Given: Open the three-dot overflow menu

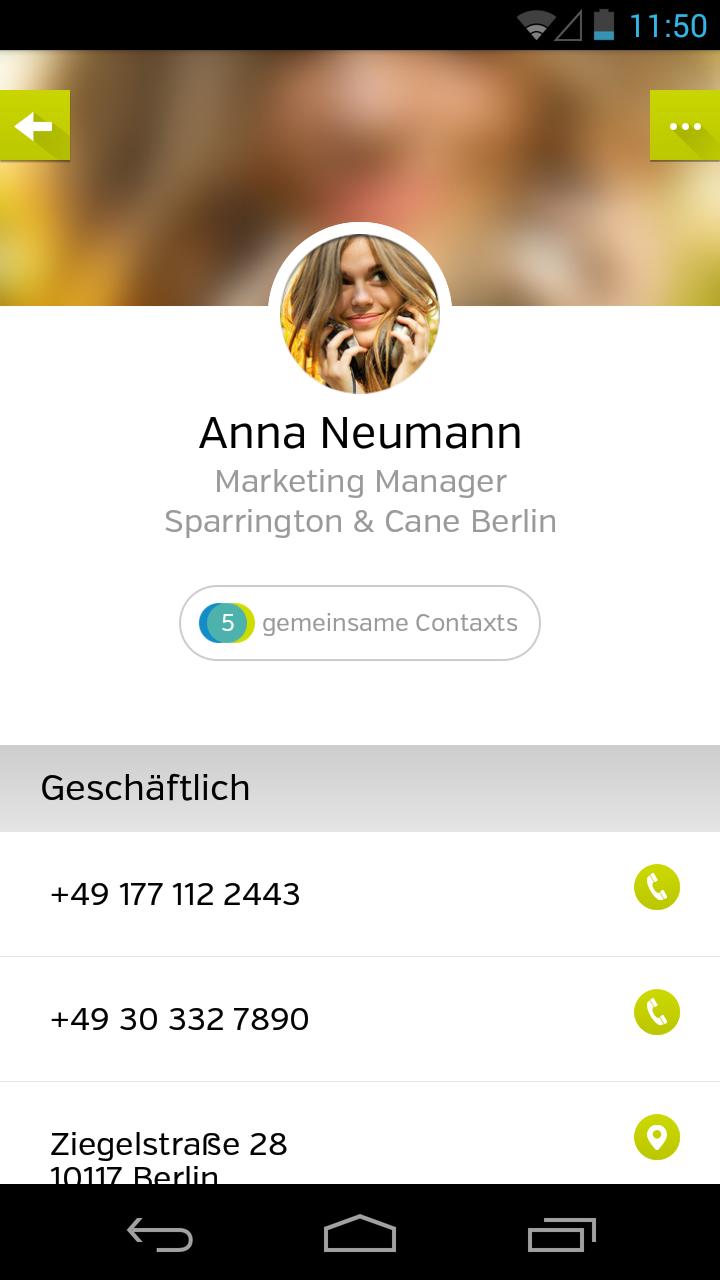Looking at the screenshot, I should [x=685, y=126].
